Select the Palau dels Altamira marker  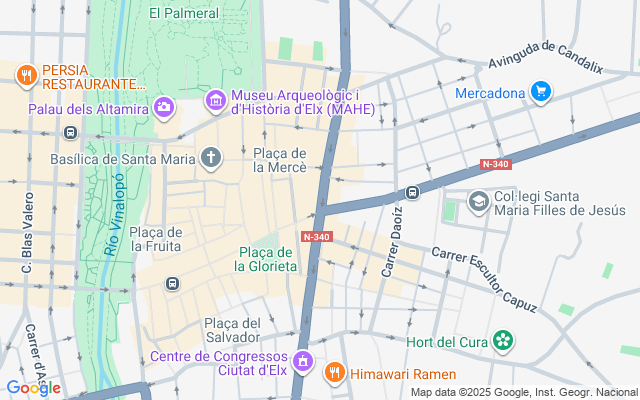[165, 106]
